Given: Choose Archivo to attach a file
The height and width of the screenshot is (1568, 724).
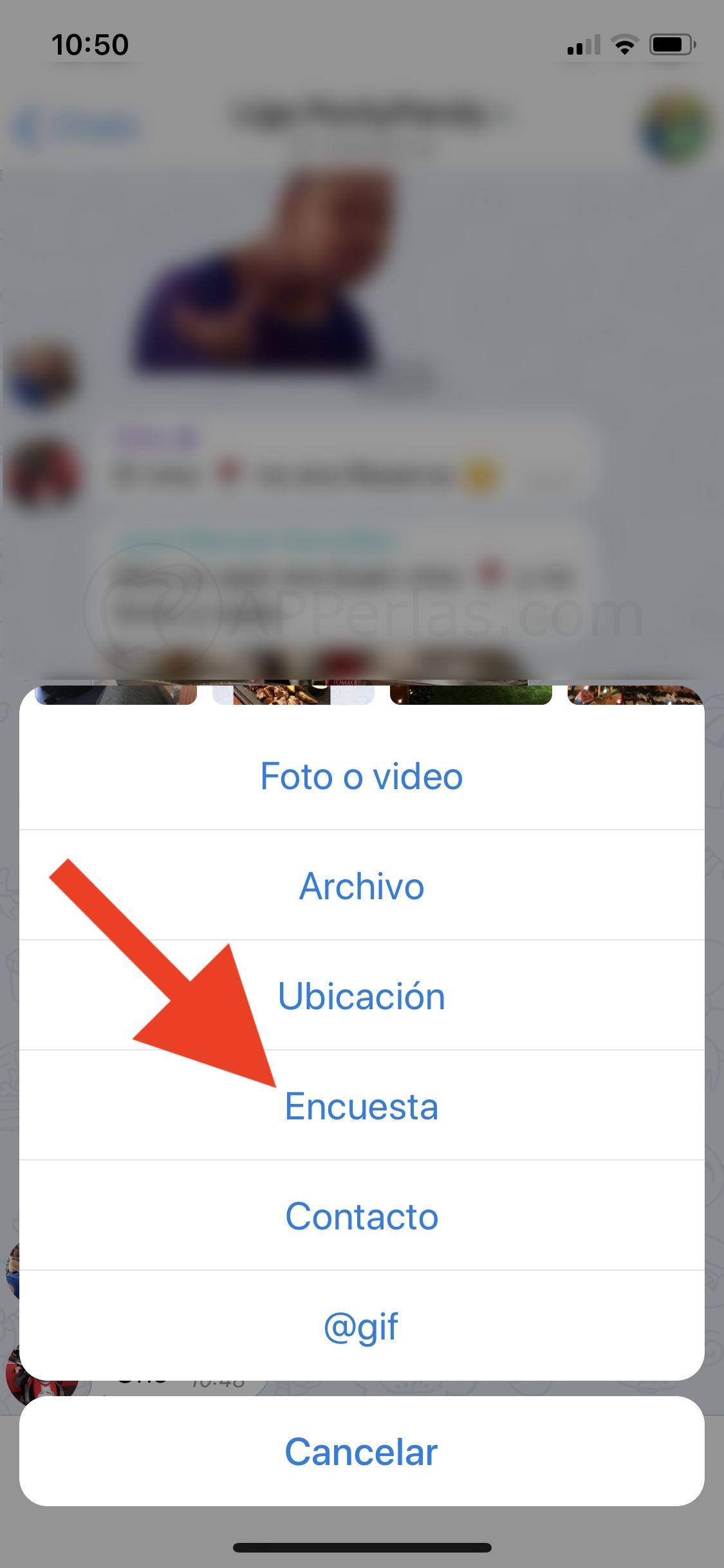Looking at the screenshot, I should click(x=362, y=886).
